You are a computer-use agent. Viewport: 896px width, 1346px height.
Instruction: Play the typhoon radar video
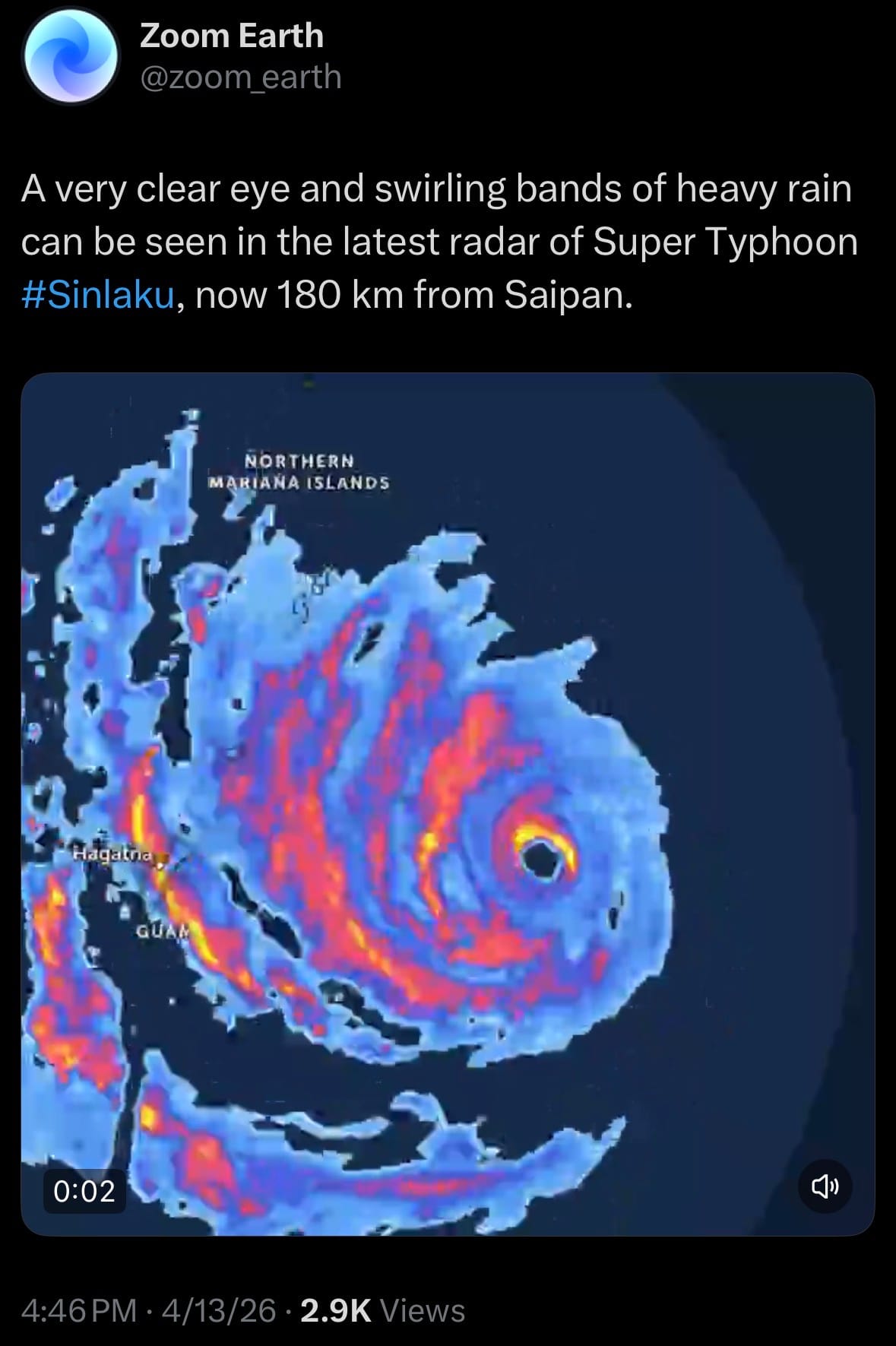tap(448, 803)
